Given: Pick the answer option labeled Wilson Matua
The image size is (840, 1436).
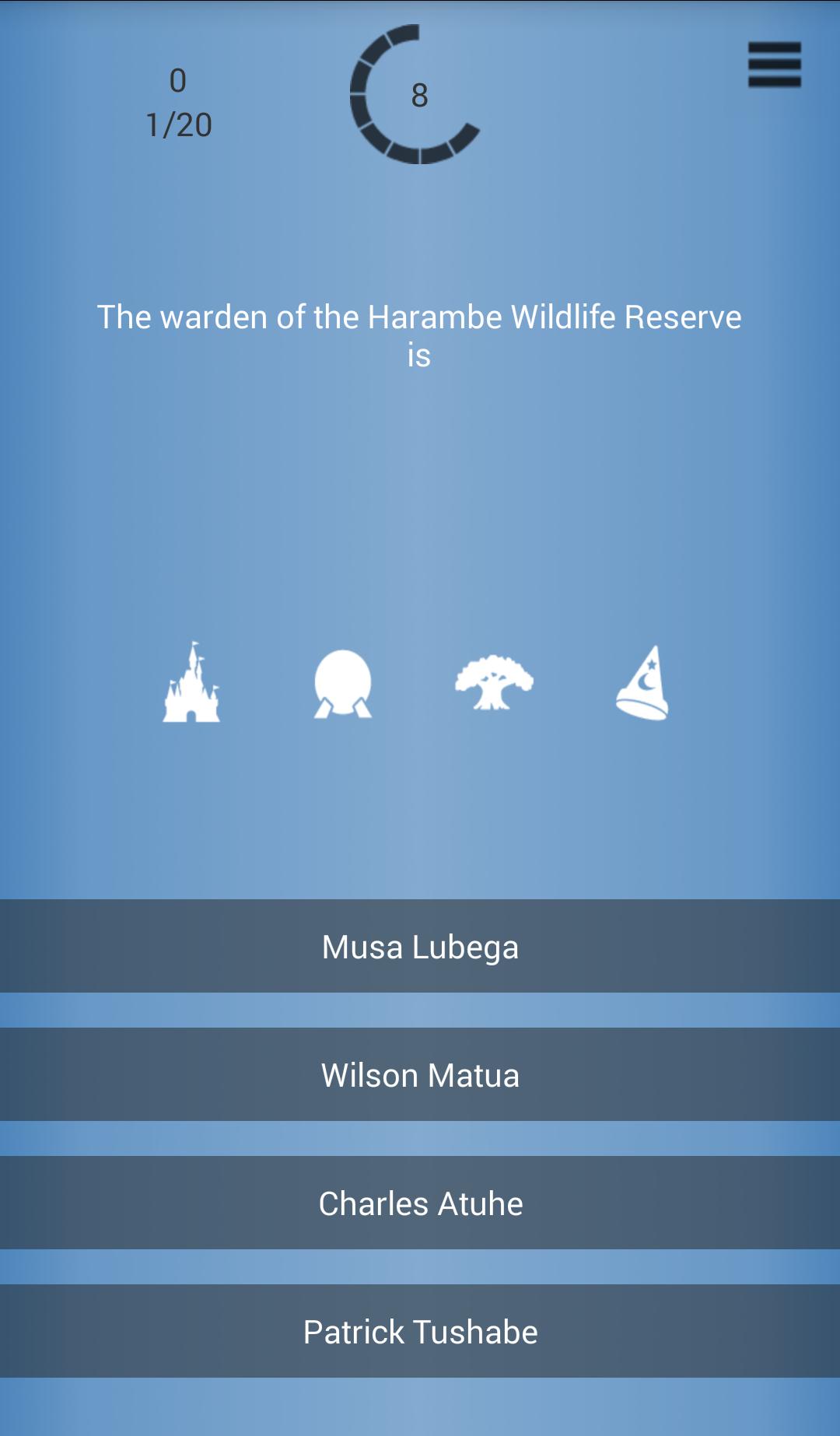Looking at the screenshot, I should 420,1076.
